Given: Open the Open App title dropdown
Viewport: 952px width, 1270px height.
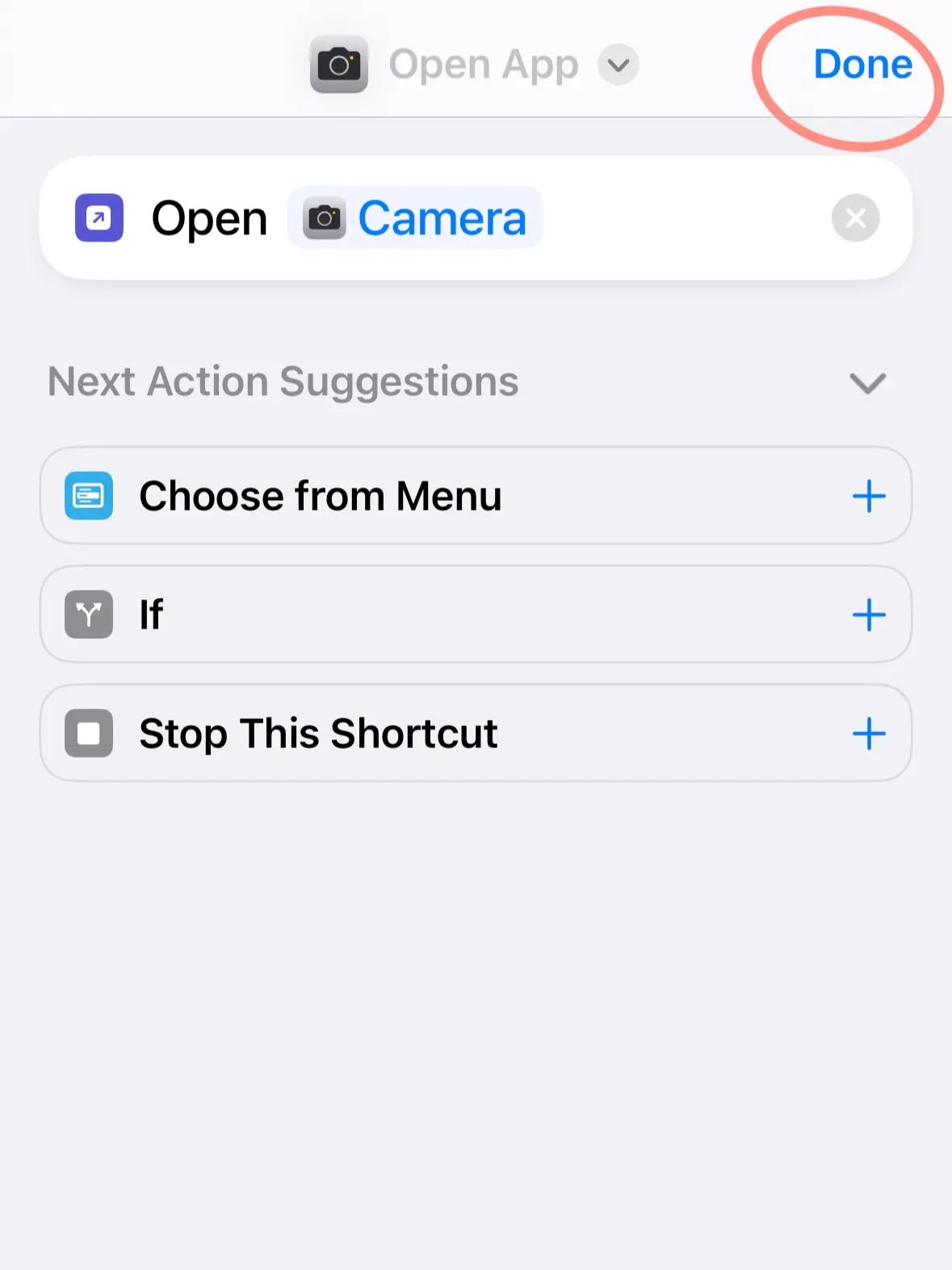Looking at the screenshot, I should coord(619,65).
